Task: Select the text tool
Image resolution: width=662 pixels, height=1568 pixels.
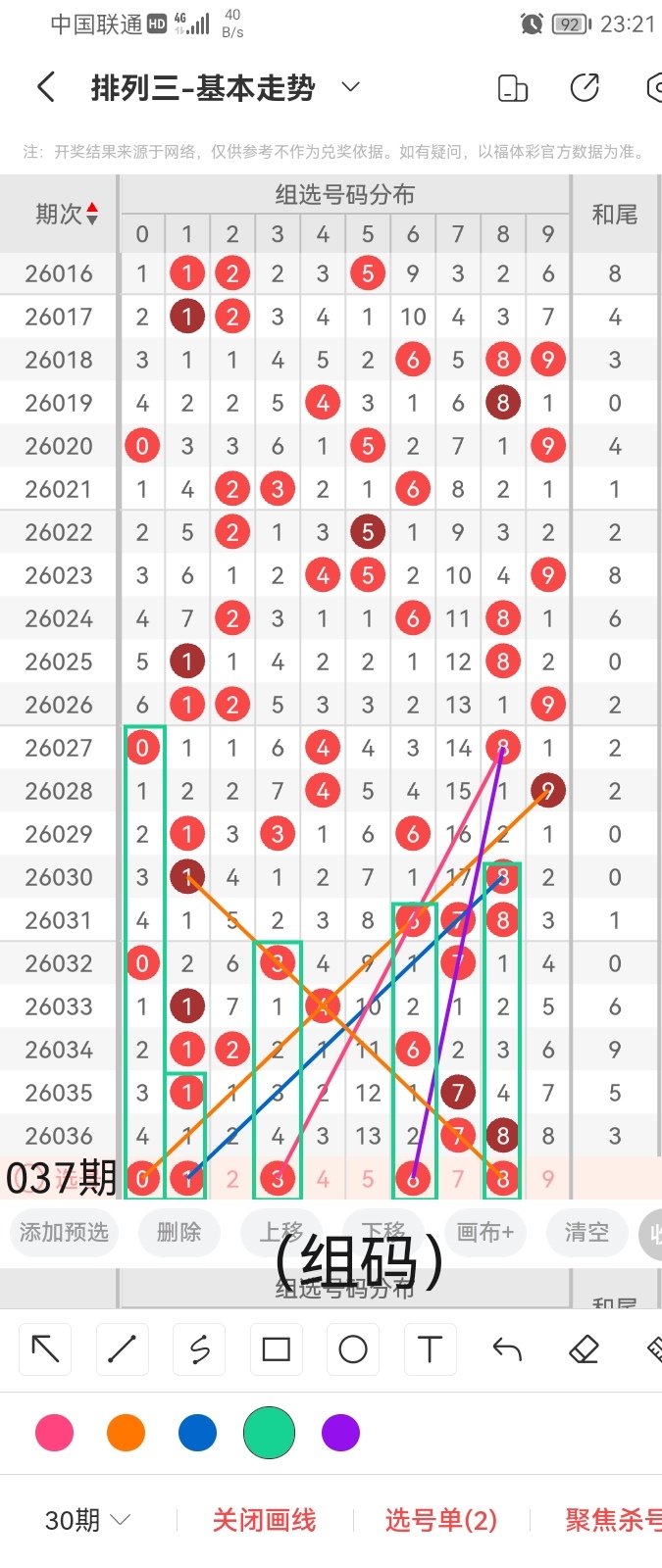Action: click(x=430, y=1349)
